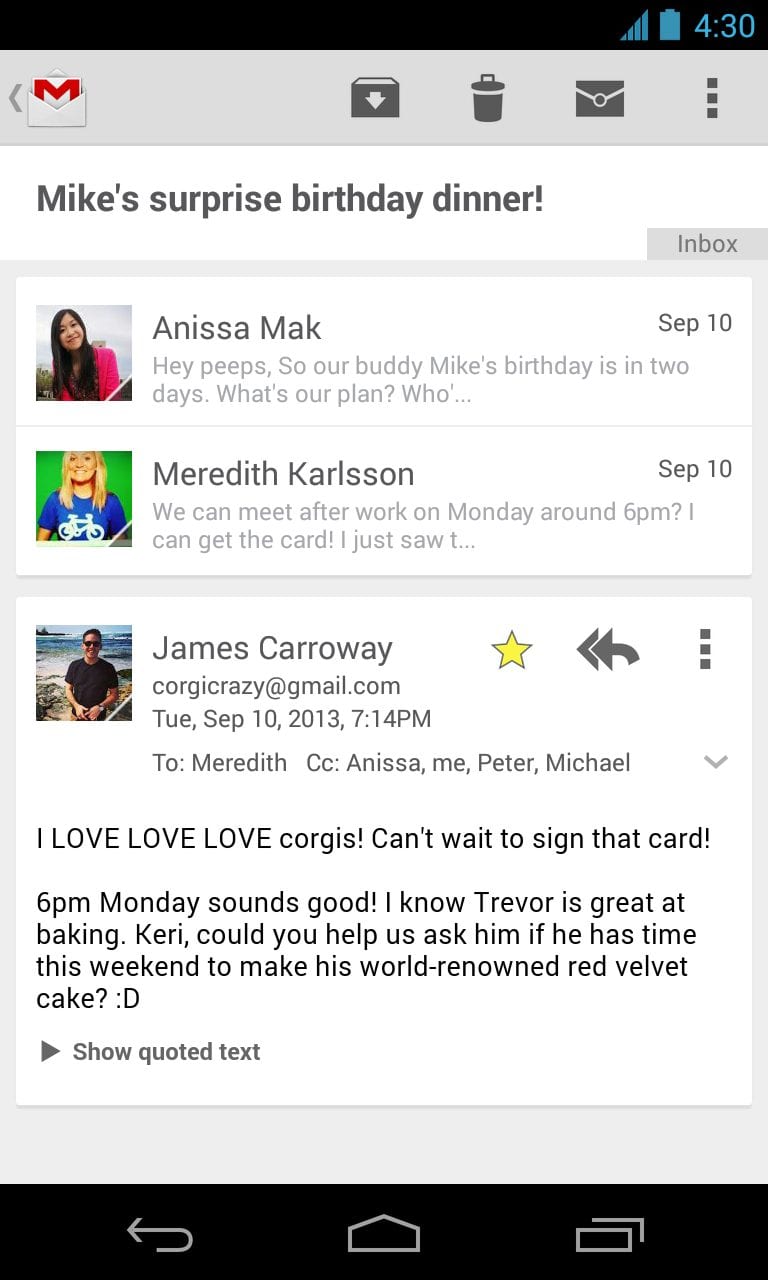This screenshot has height=1280, width=768.
Task: Reply all to James Carroway
Action: coord(608,650)
